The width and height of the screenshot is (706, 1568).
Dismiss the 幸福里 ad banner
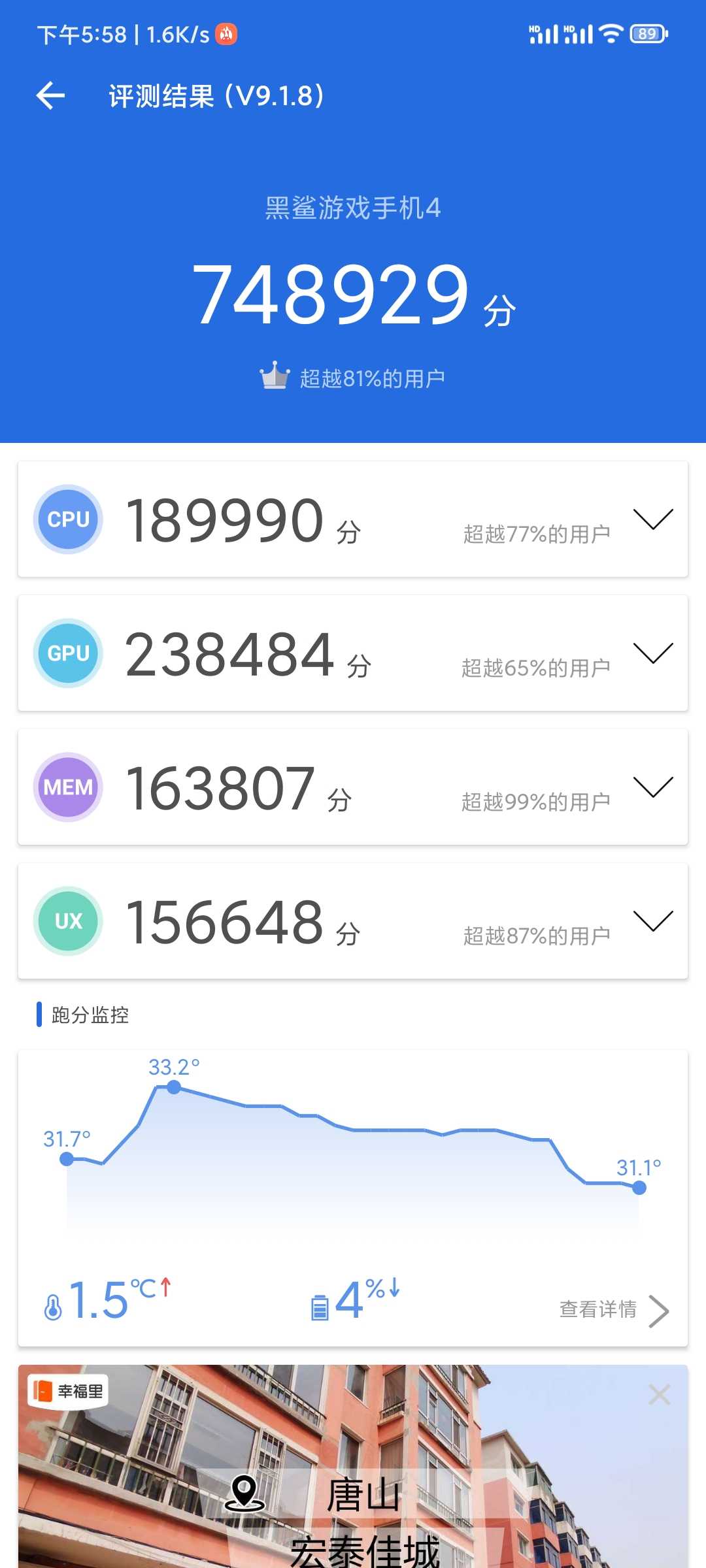point(659,1395)
